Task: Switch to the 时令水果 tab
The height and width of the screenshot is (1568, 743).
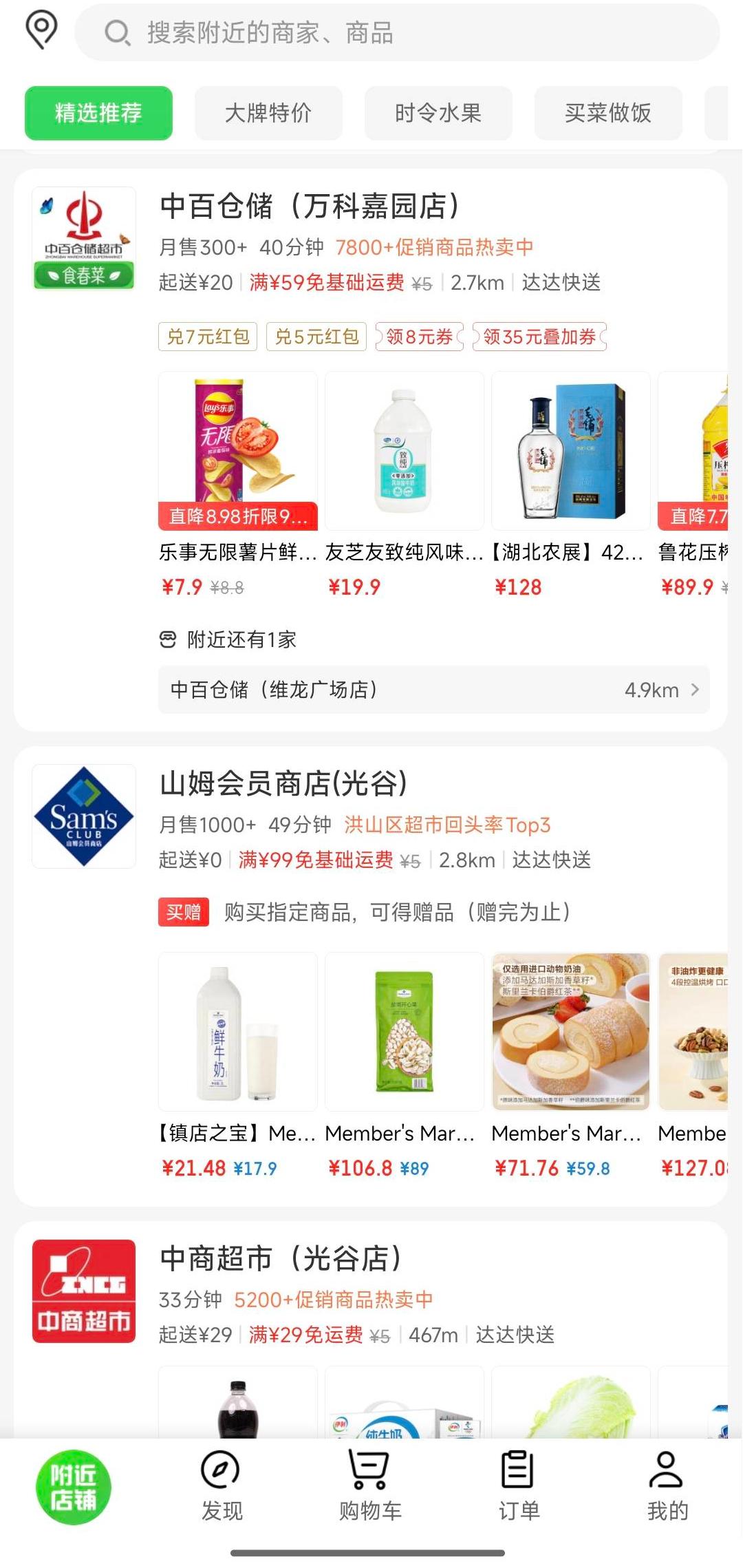Action: coord(438,113)
